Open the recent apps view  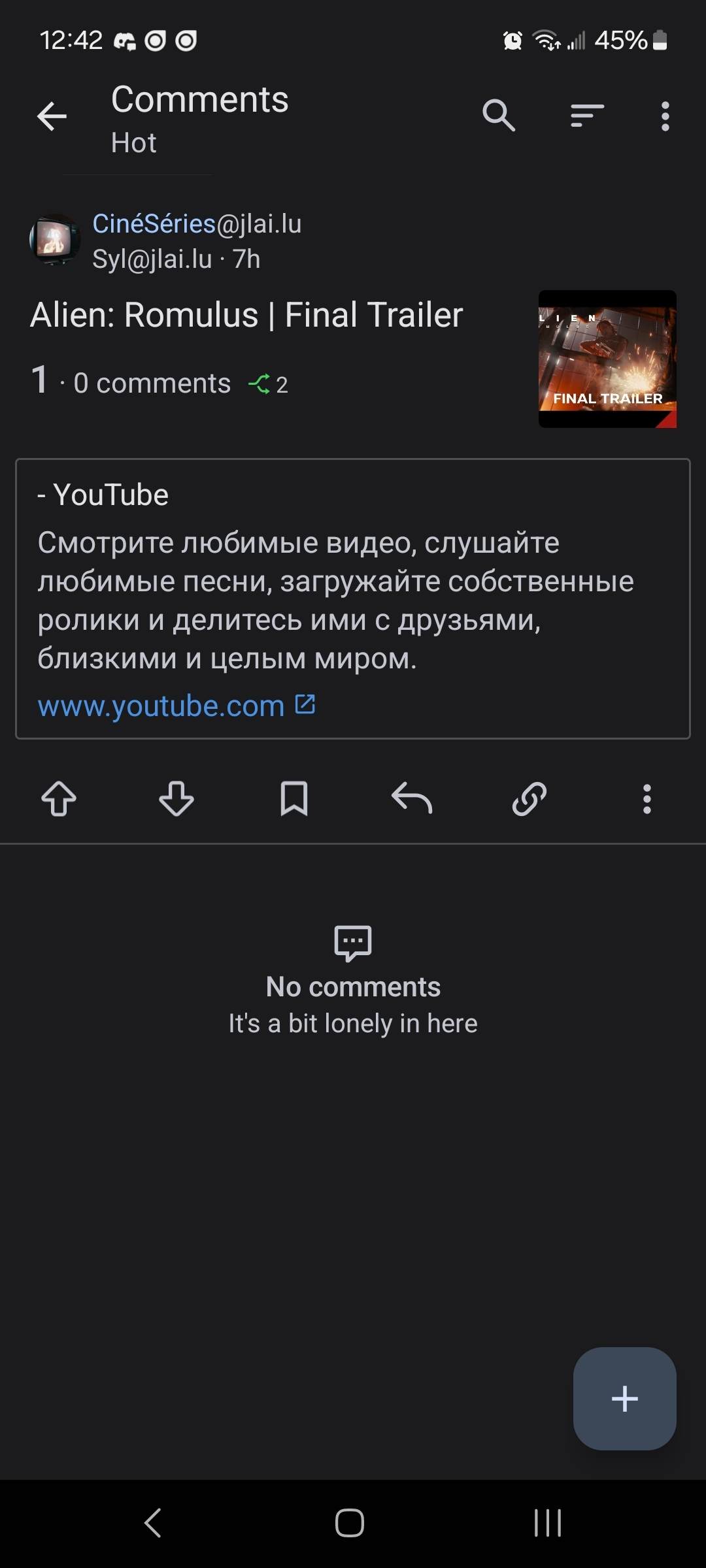coord(548,1523)
